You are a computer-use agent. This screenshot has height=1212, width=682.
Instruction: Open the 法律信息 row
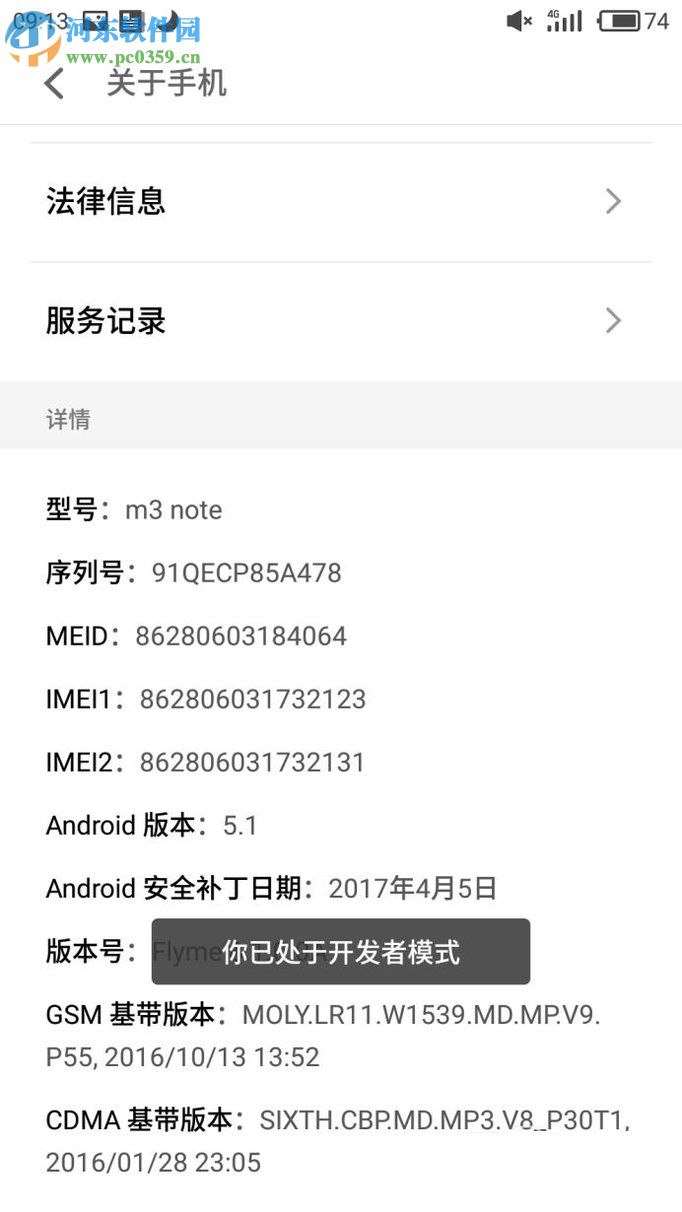click(x=340, y=202)
